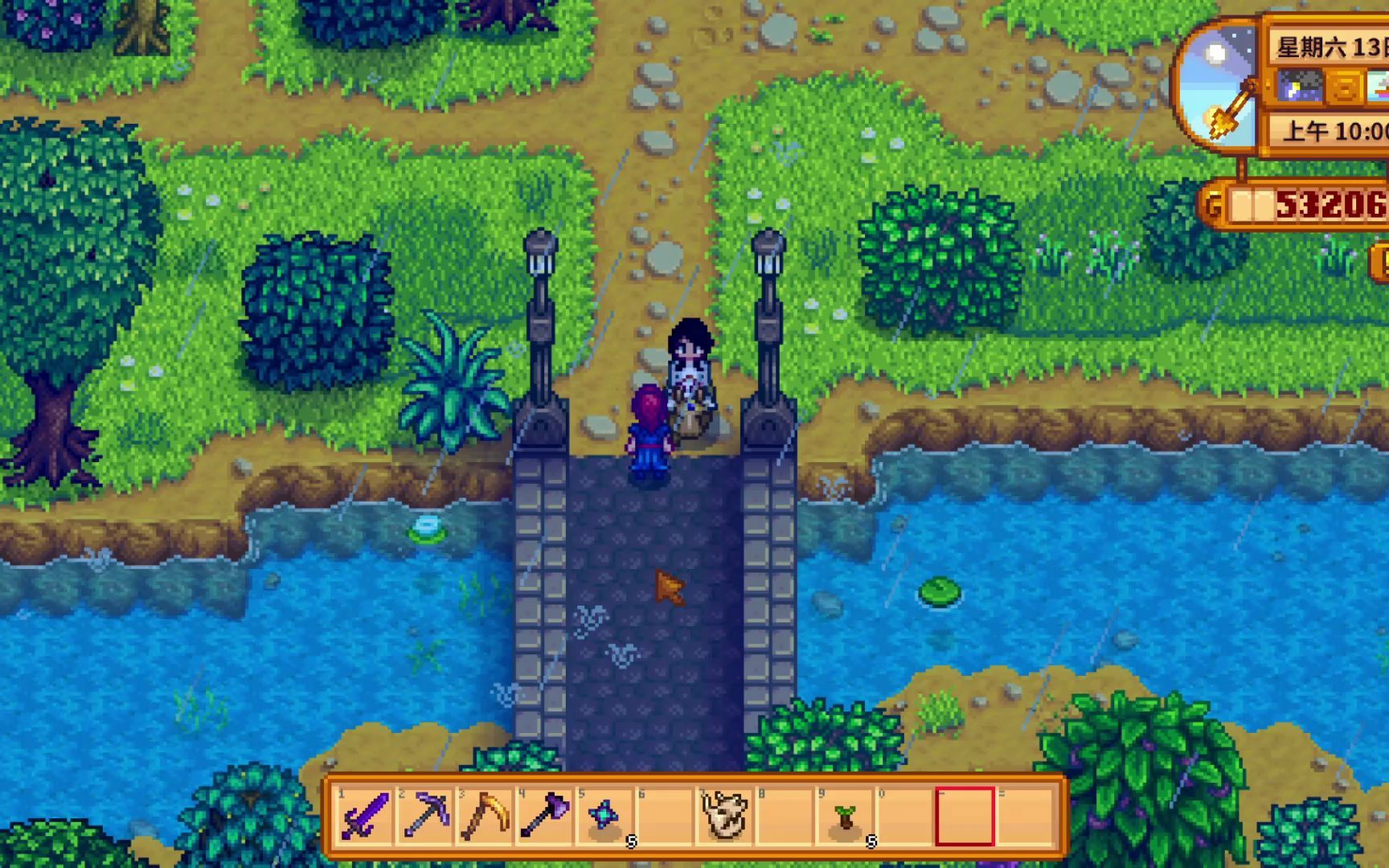This screenshot has width=1389, height=868.
Task: Choose the golden scythe in slot 3
Action: [486, 817]
